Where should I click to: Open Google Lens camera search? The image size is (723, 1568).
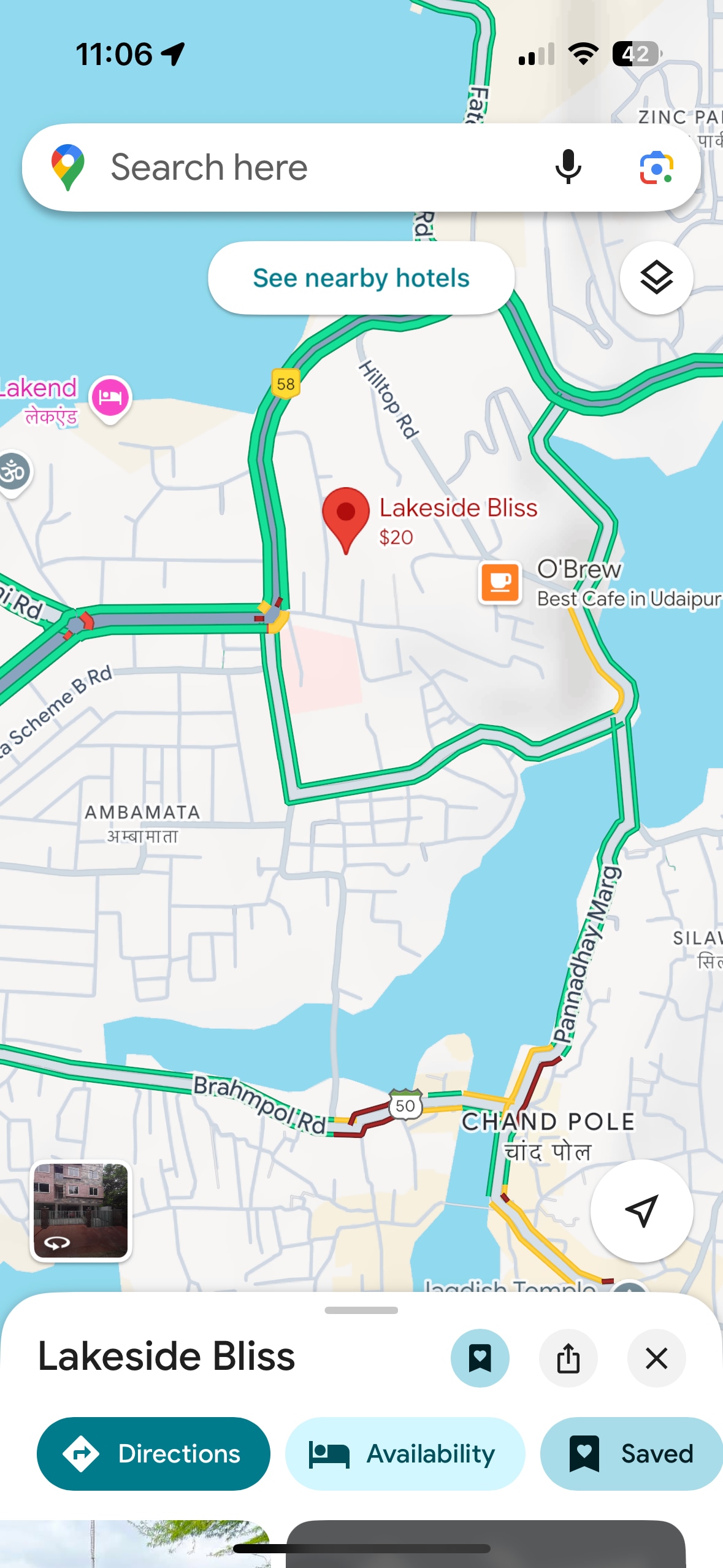(656, 167)
